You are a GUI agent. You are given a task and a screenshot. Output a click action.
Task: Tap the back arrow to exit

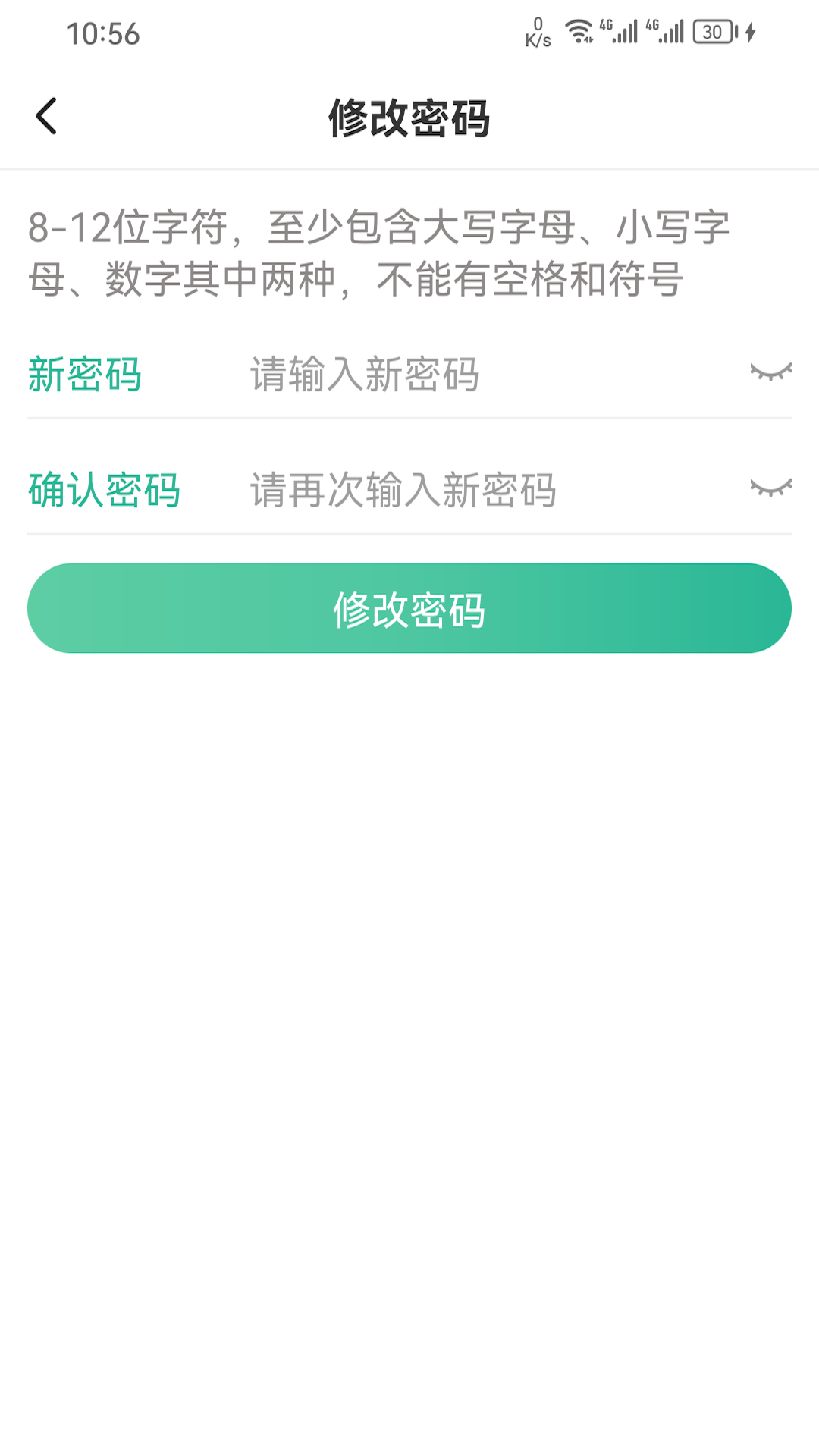[x=45, y=115]
